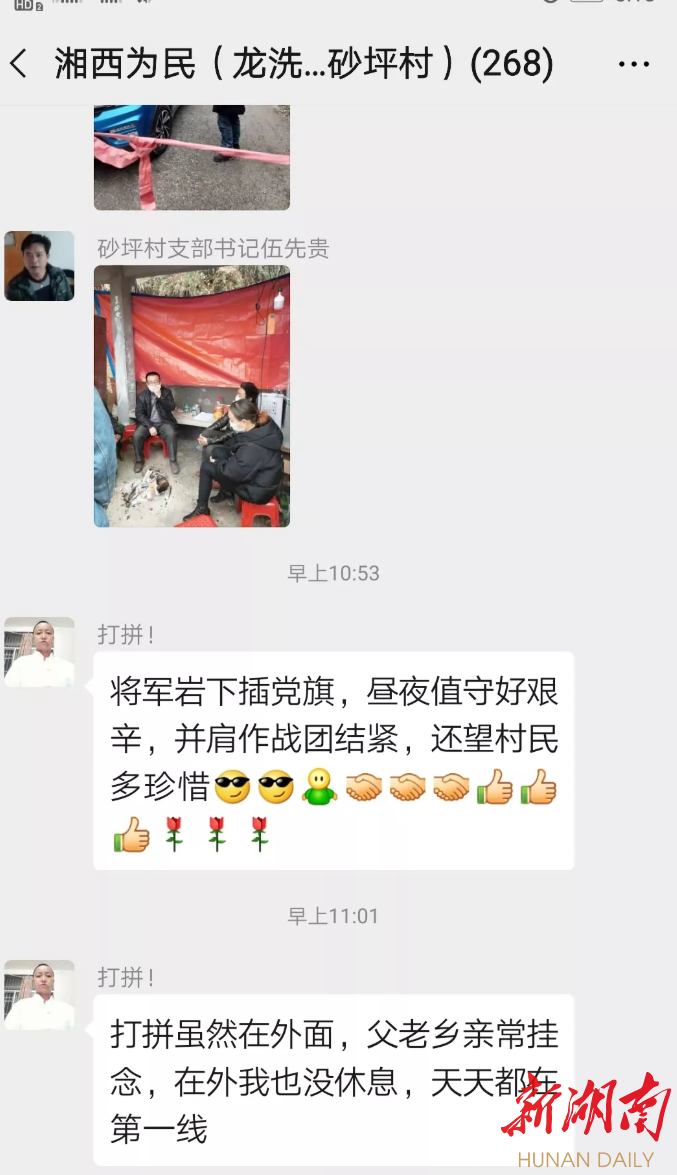View the profile avatar of 砂坪村支部书记伍先贵
The image size is (677, 1175).
[x=39, y=266]
